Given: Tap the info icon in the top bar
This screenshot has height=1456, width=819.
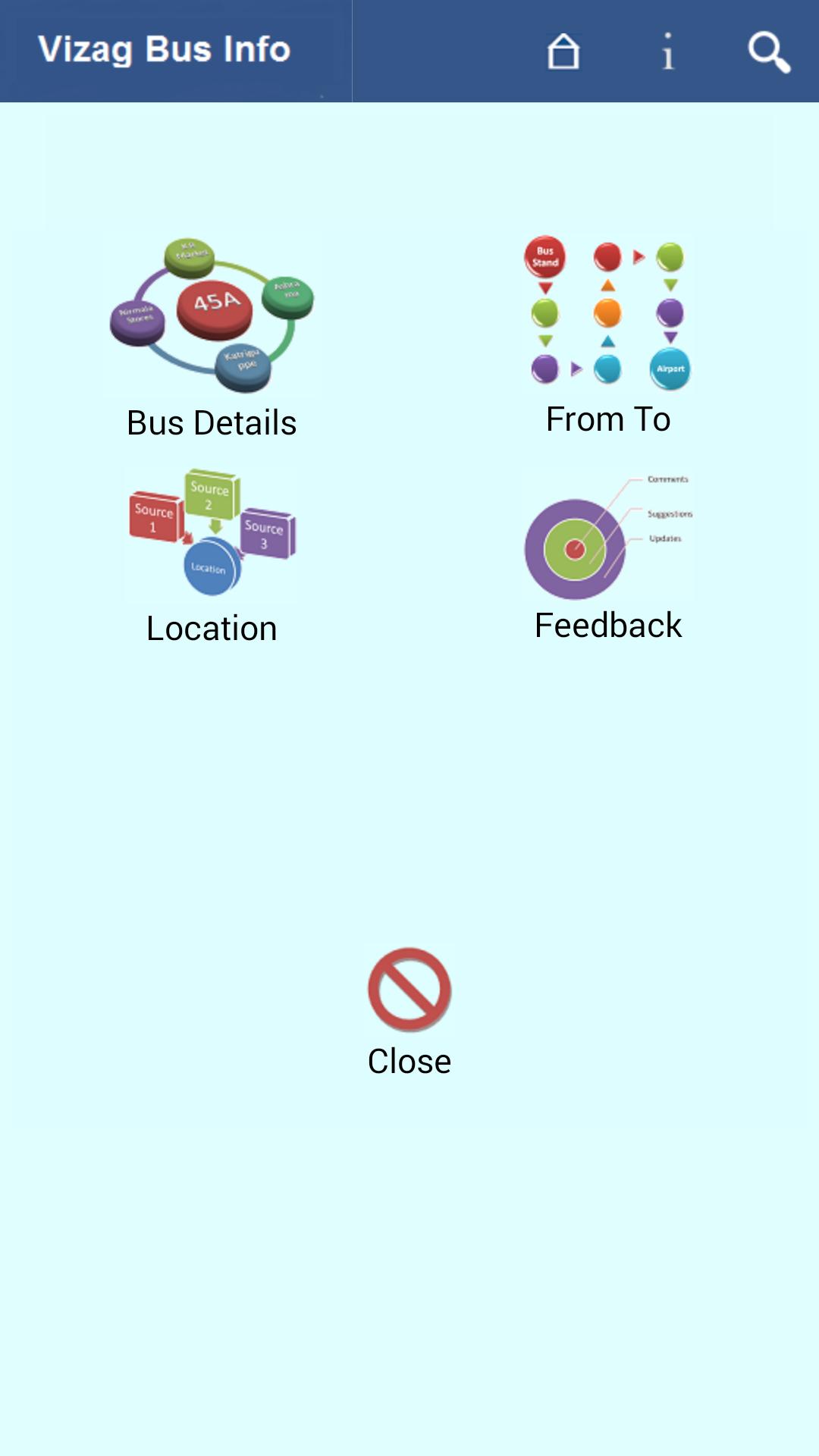Looking at the screenshot, I should (x=667, y=51).
